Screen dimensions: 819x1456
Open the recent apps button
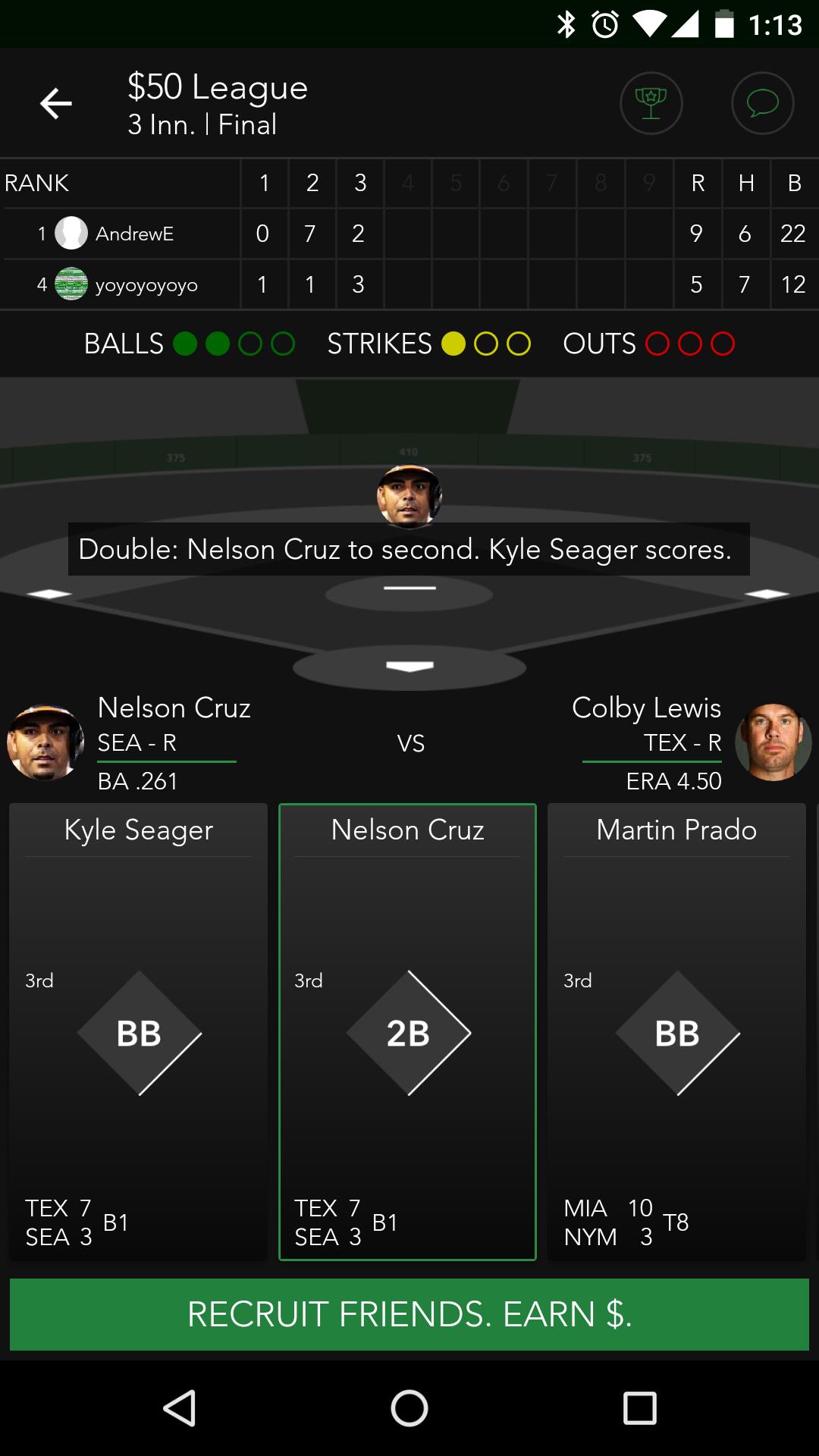639,1409
